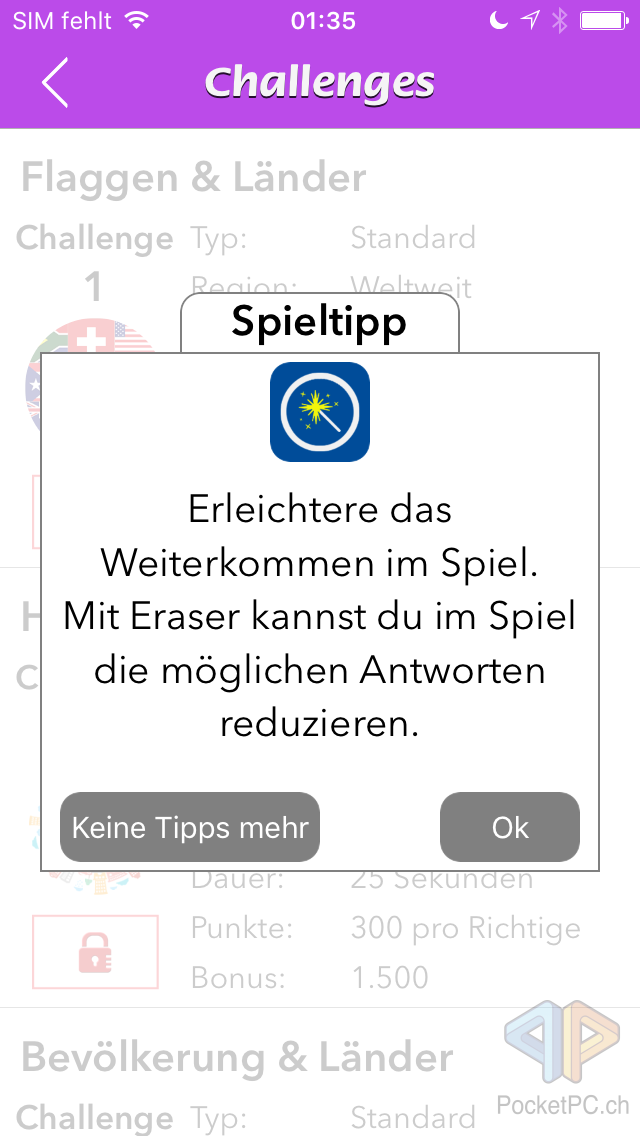Viewport: 640px width, 1136px height.
Task: Go back from Challenges screen
Action: point(55,82)
